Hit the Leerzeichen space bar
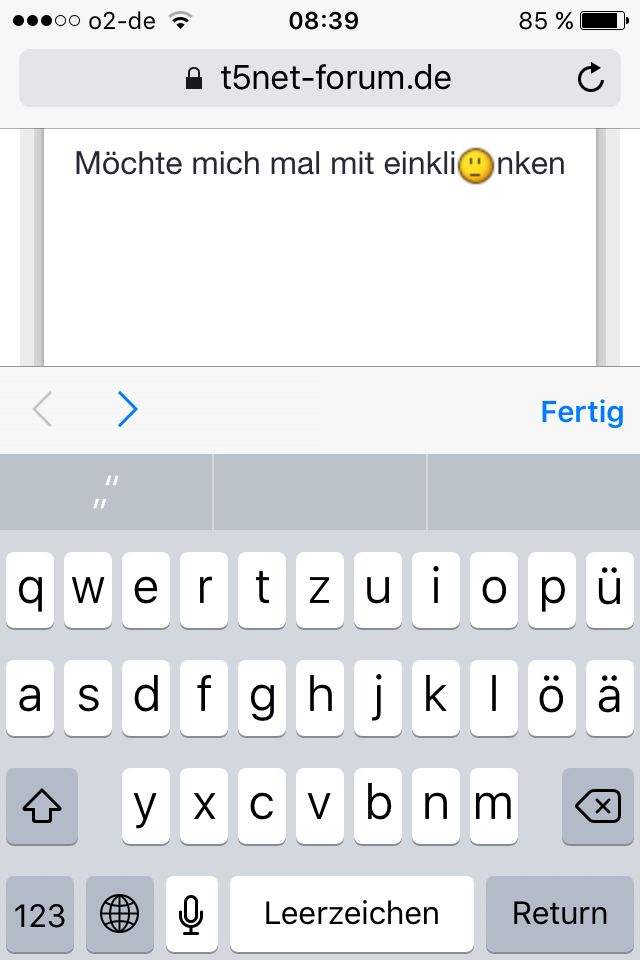Image resolution: width=640 pixels, height=960 pixels. coord(351,914)
